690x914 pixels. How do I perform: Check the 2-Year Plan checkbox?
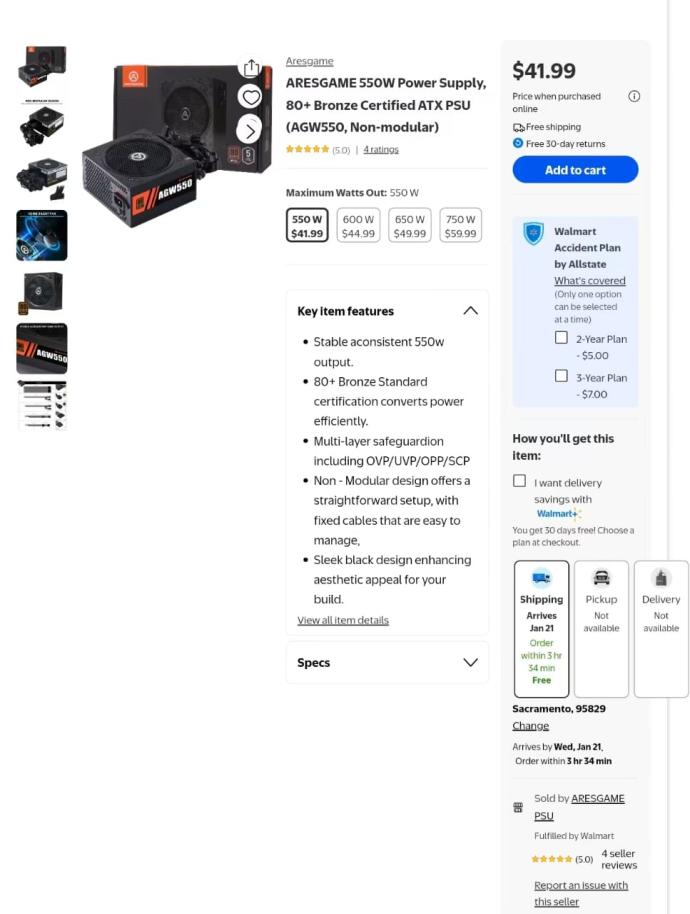click(561, 338)
